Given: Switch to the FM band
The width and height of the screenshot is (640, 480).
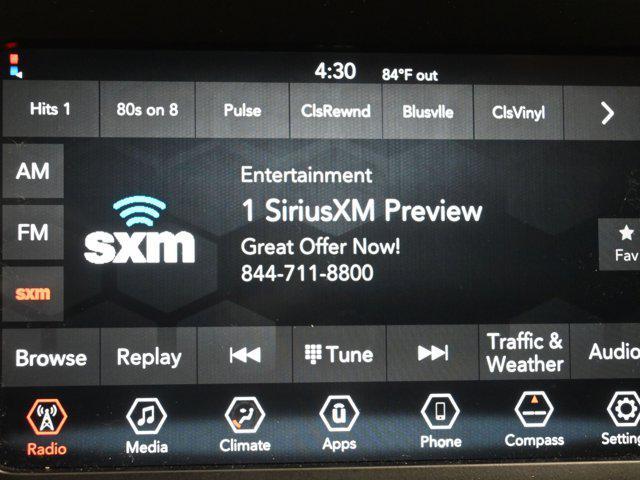Looking at the screenshot, I should click(33, 232).
